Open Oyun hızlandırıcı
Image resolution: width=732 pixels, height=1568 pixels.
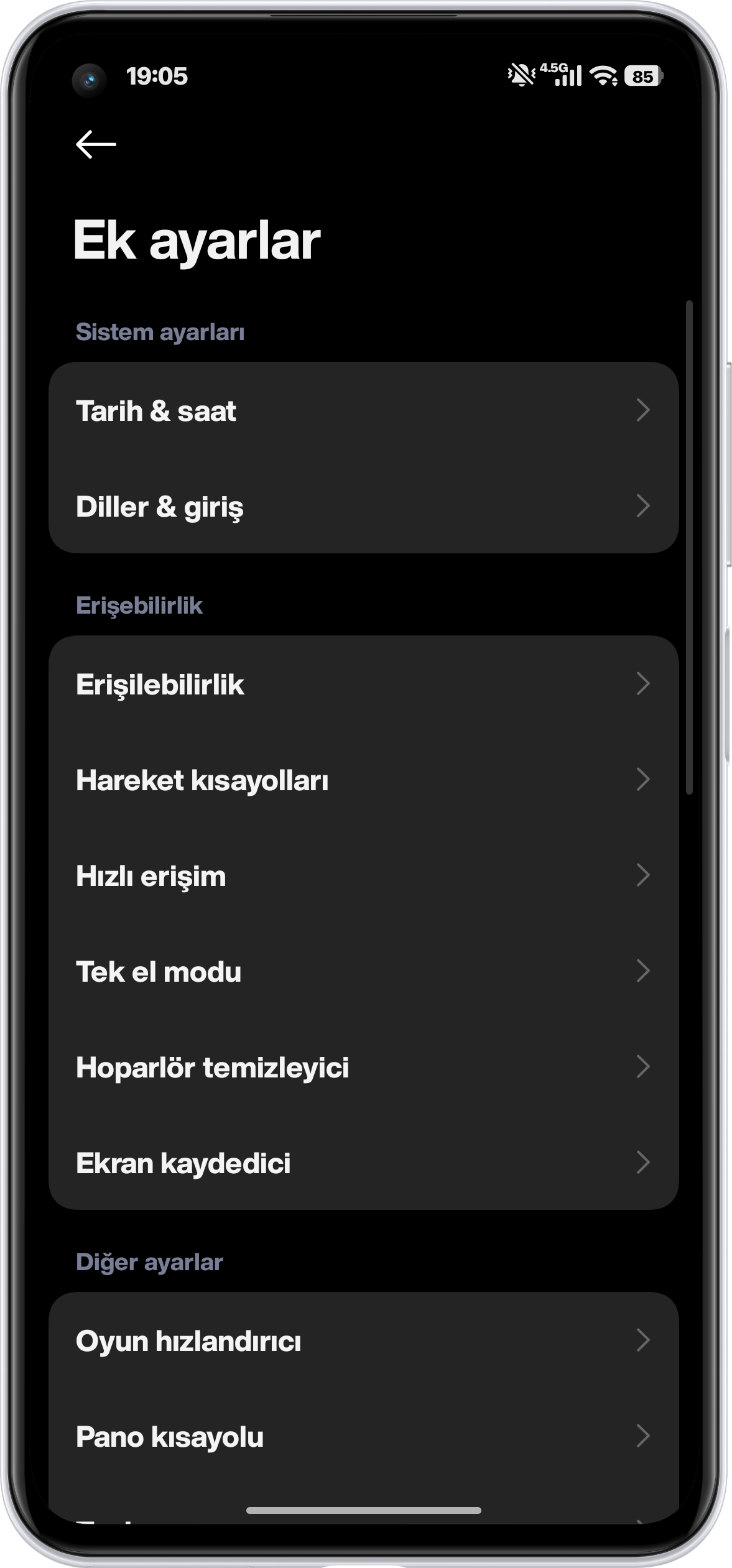point(363,1341)
